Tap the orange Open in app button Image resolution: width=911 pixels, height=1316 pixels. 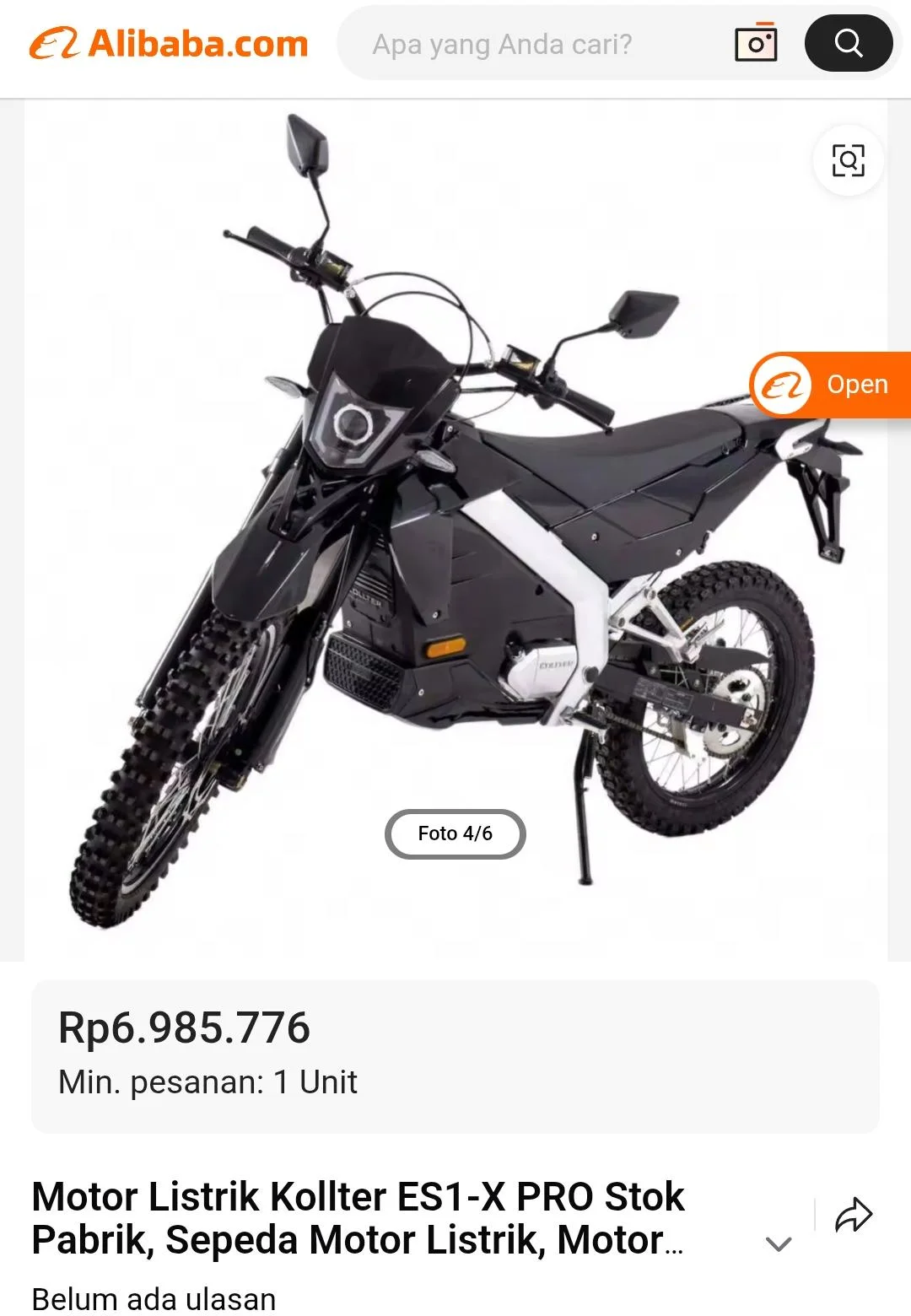[x=831, y=385]
